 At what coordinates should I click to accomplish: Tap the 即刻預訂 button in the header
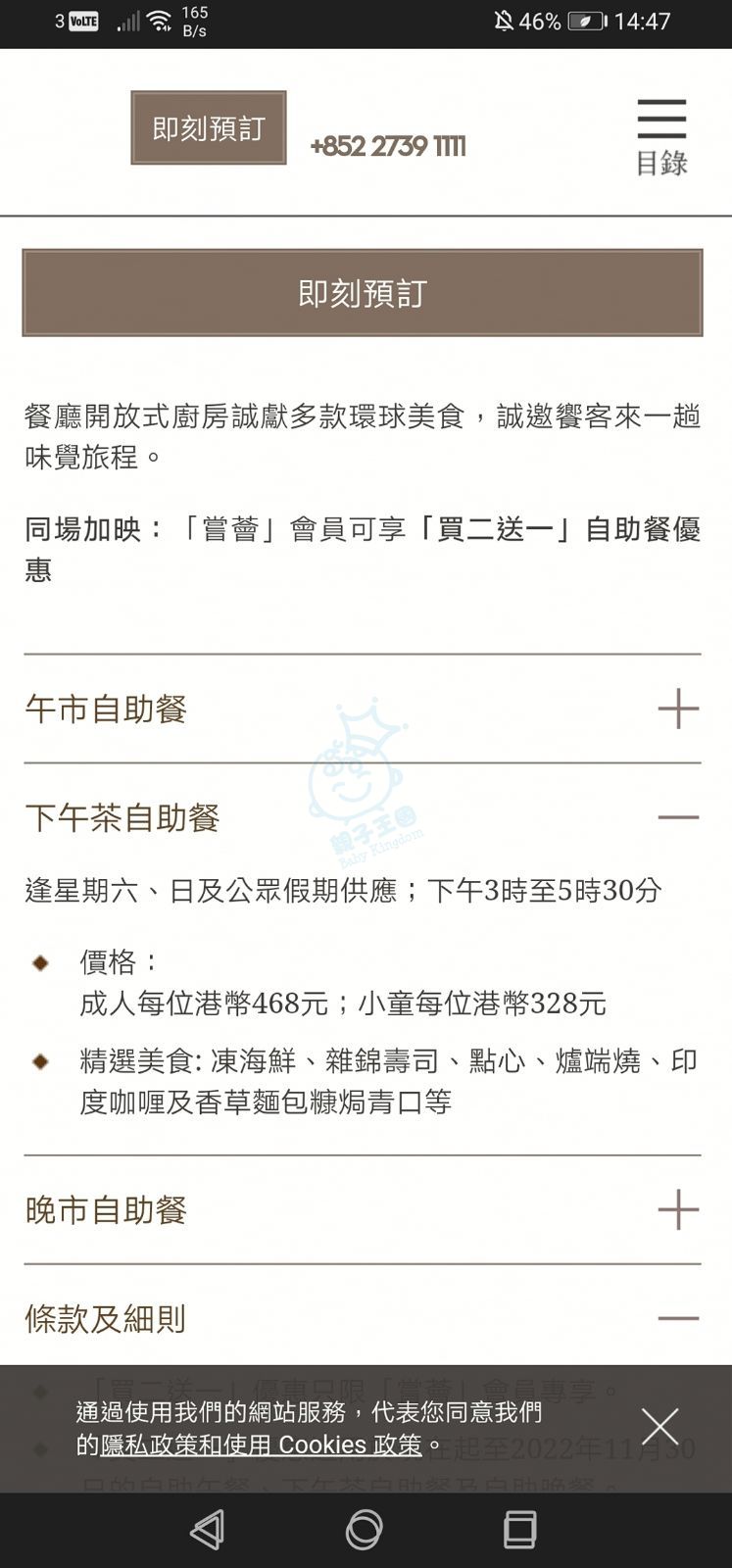(209, 128)
